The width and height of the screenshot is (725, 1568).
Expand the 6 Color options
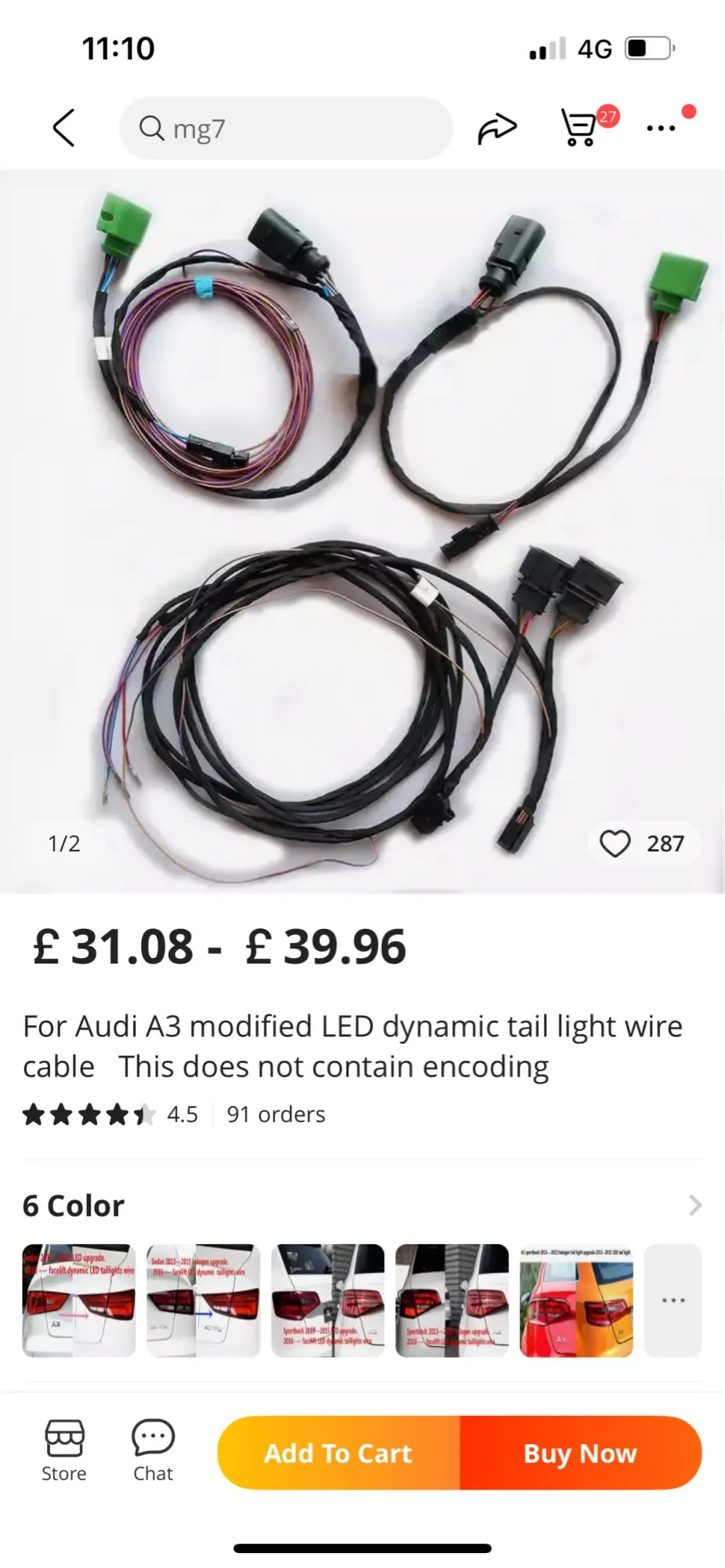[x=694, y=1205]
